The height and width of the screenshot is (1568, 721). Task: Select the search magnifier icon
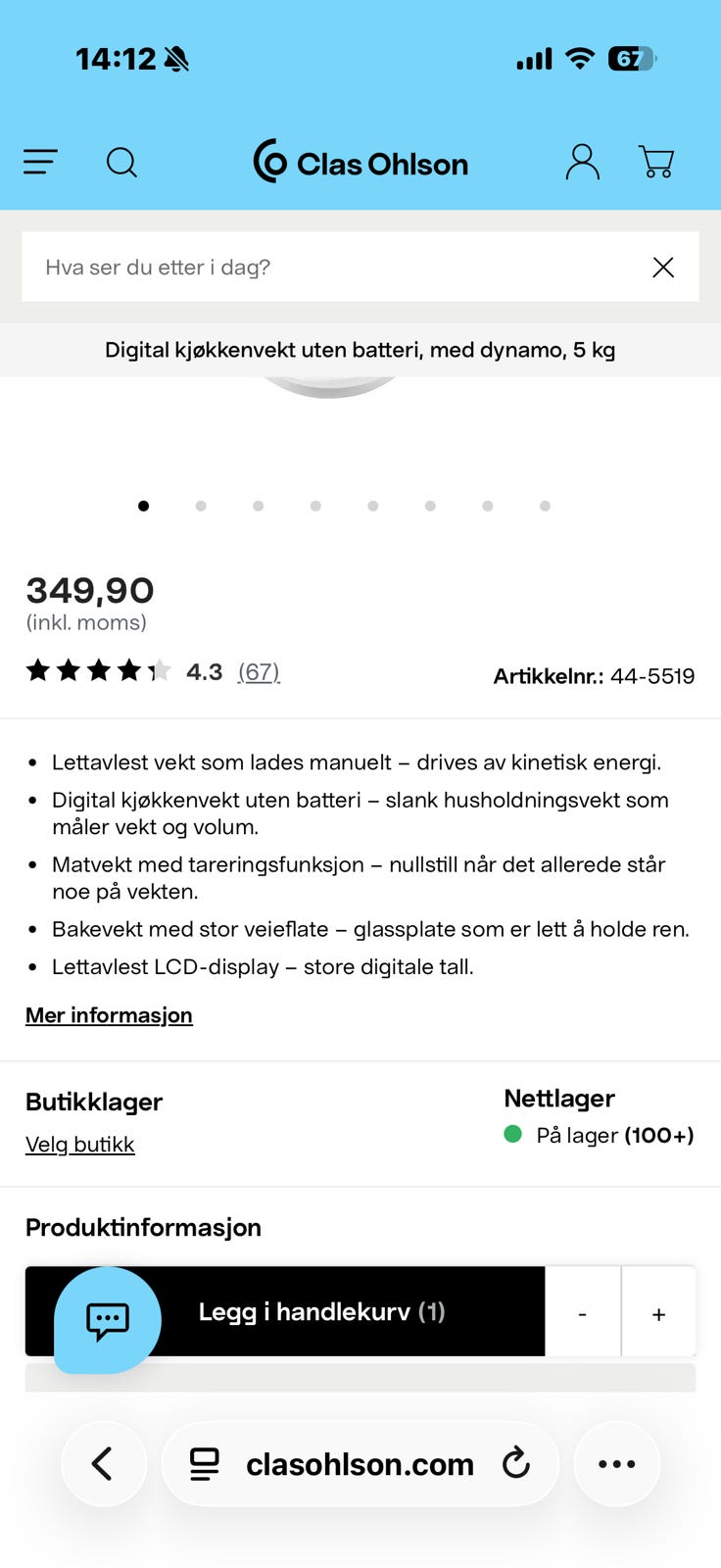121,163
